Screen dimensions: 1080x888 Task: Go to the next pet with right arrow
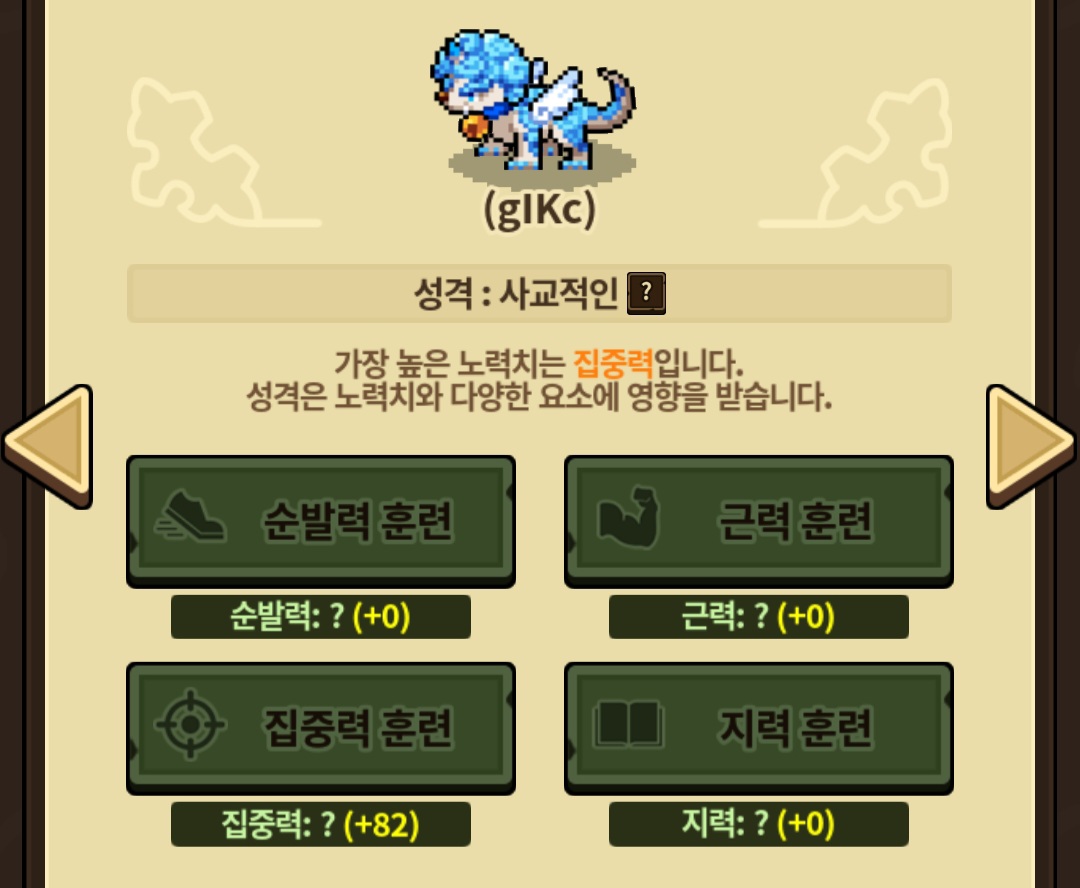[1030, 446]
